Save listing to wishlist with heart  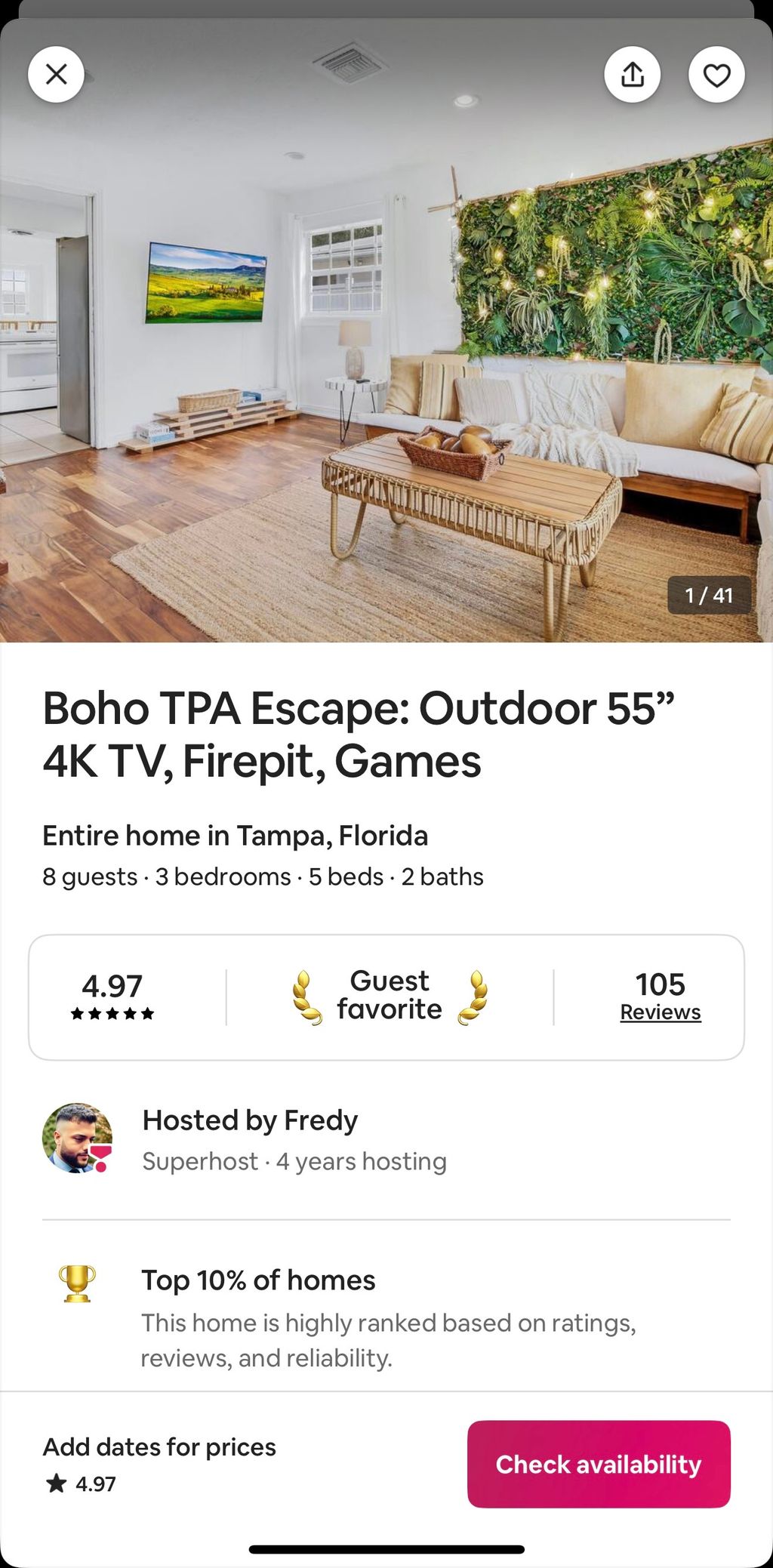pos(716,75)
